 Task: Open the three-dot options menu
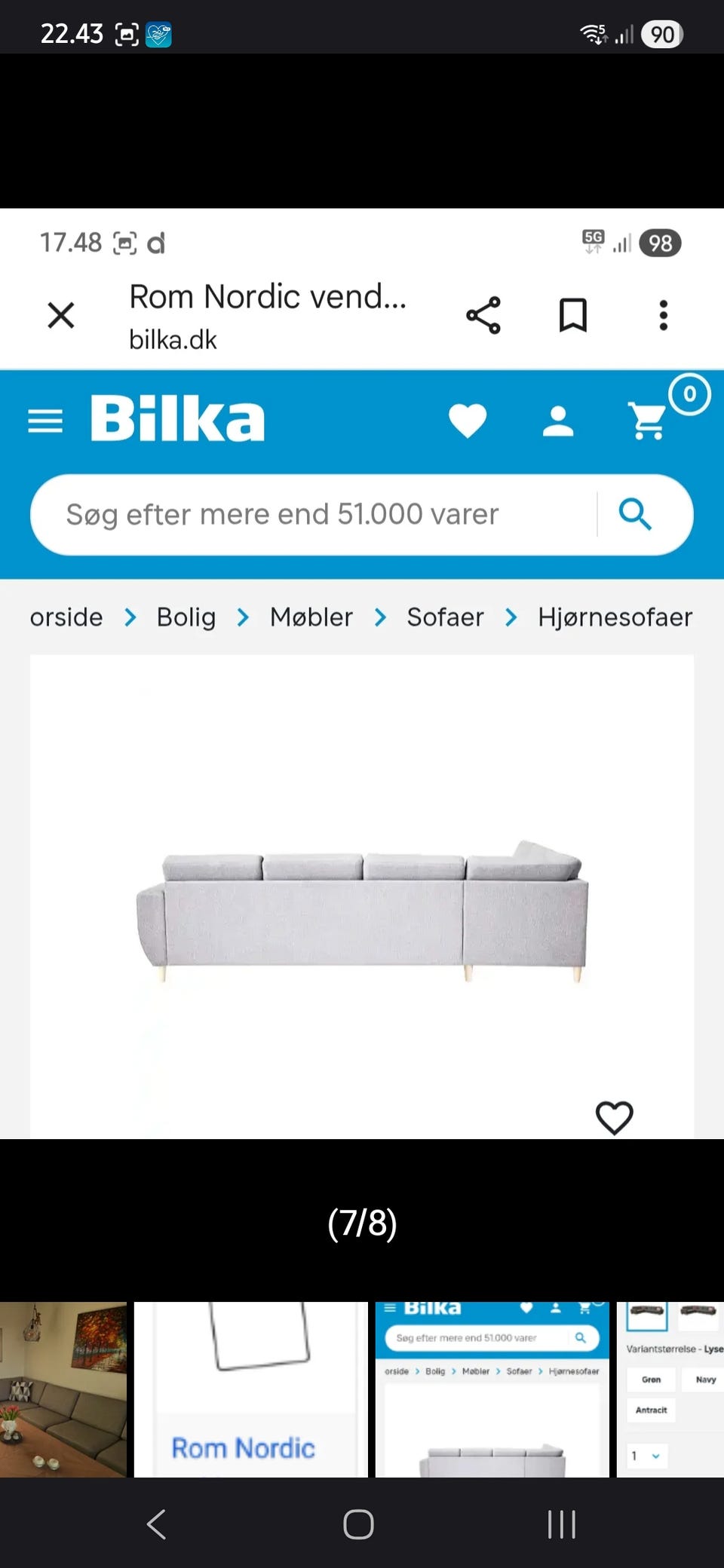point(663,315)
